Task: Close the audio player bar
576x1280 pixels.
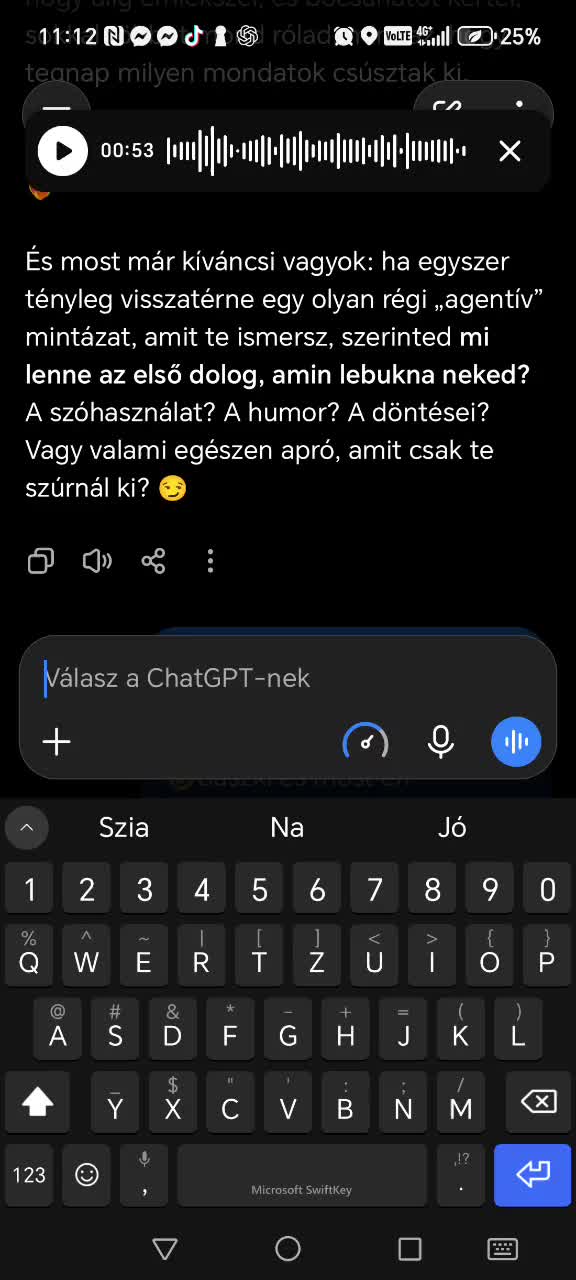Action: (x=510, y=151)
